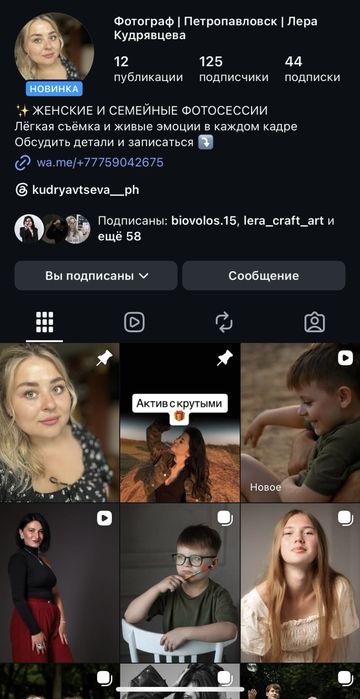Open the pinned selfie post of blonde woman
The image size is (360, 699).
pyautogui.click(x=59, y=423)
